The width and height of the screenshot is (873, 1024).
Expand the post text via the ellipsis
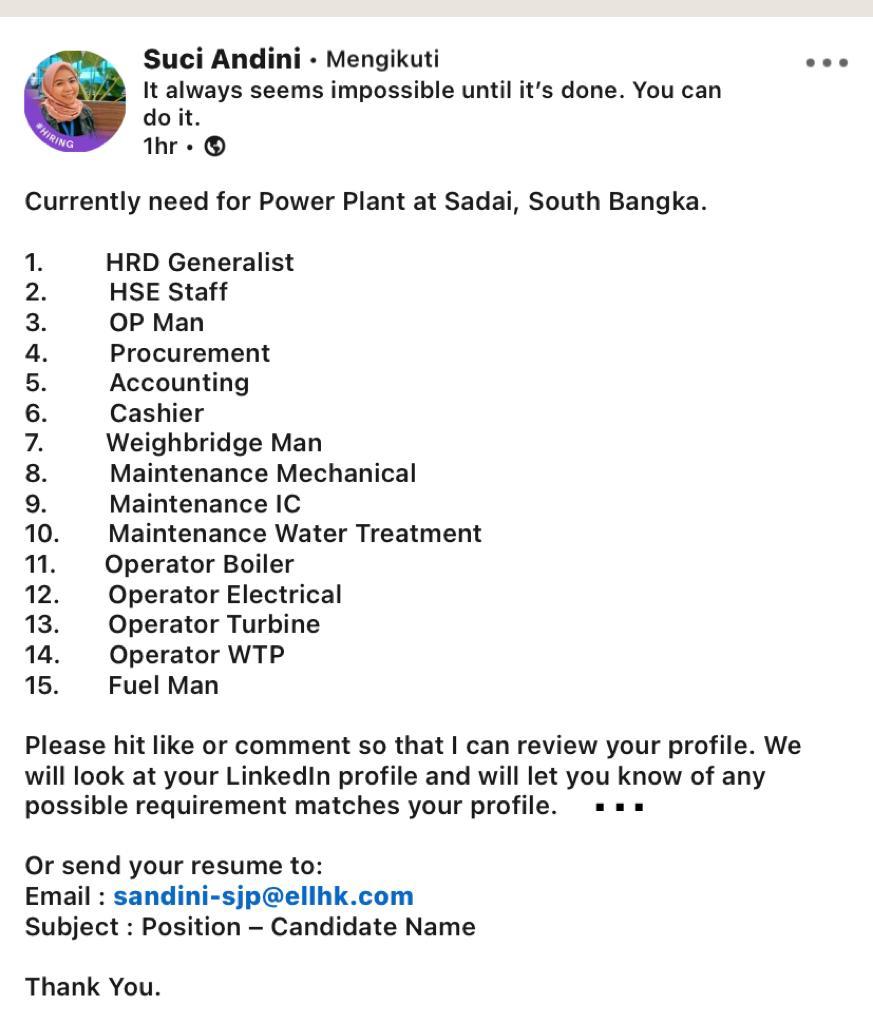[619, 806]
